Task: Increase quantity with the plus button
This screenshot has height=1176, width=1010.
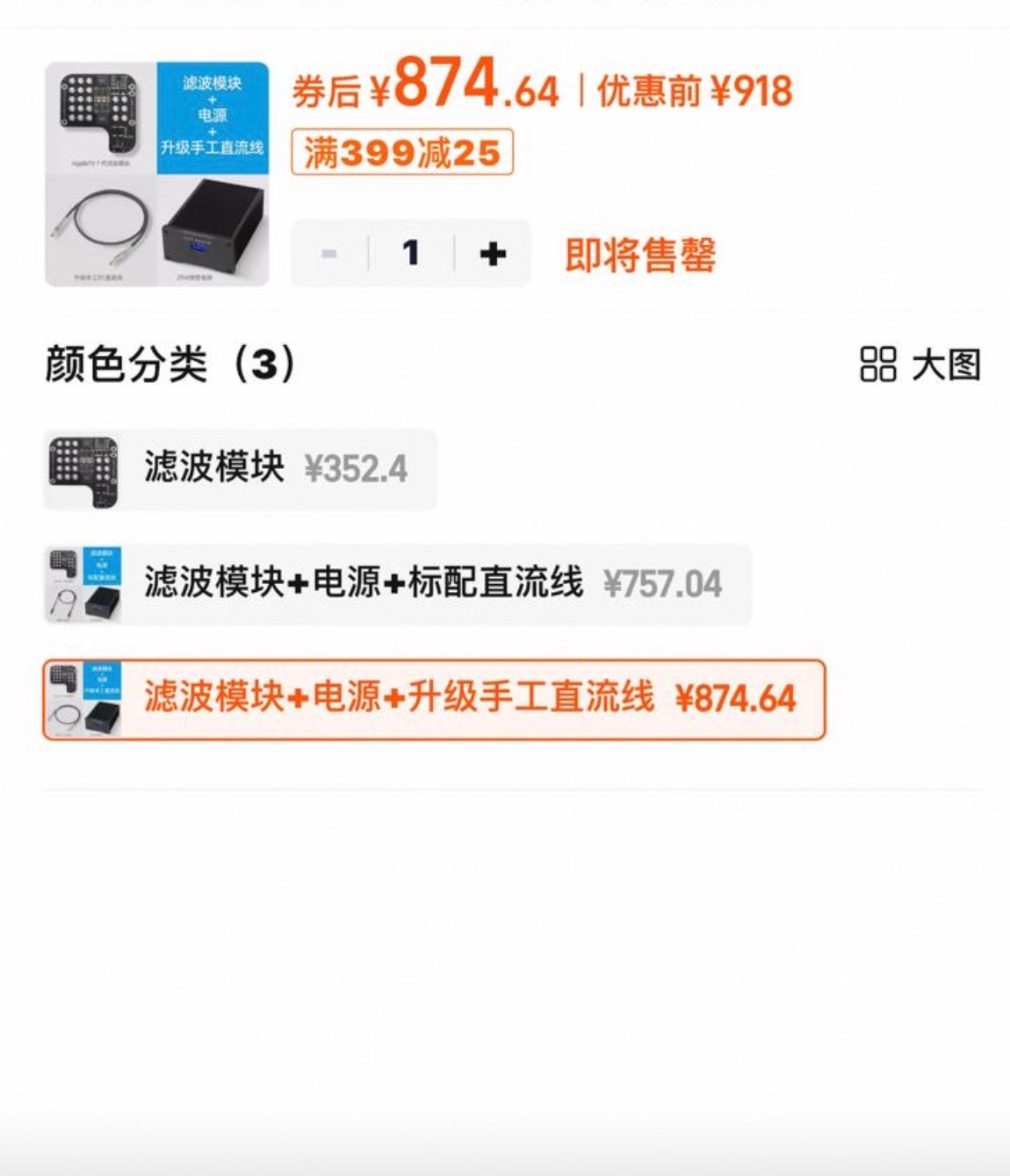Action: (493, 254)
